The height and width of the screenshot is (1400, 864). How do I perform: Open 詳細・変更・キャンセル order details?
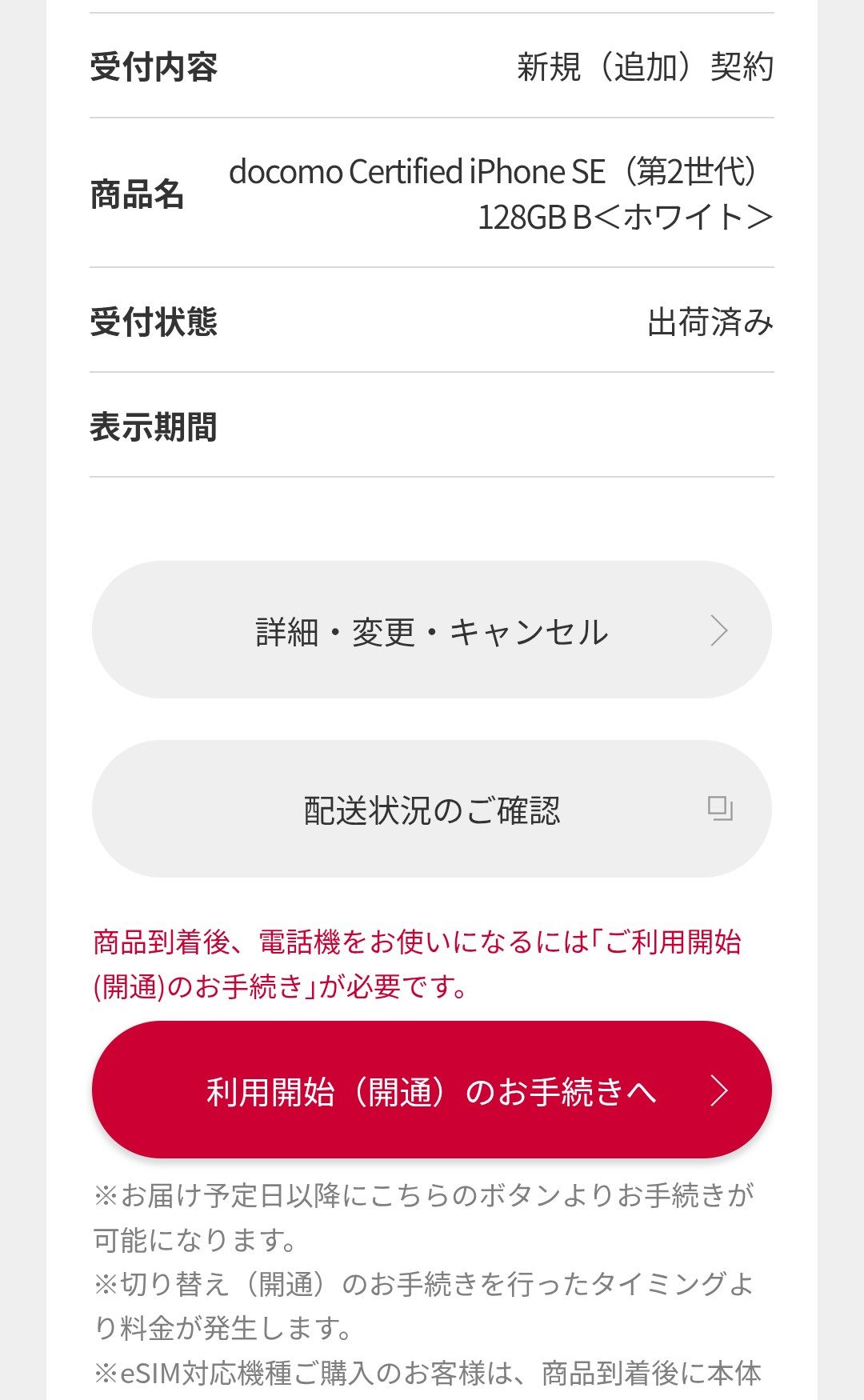pos(432,630)
